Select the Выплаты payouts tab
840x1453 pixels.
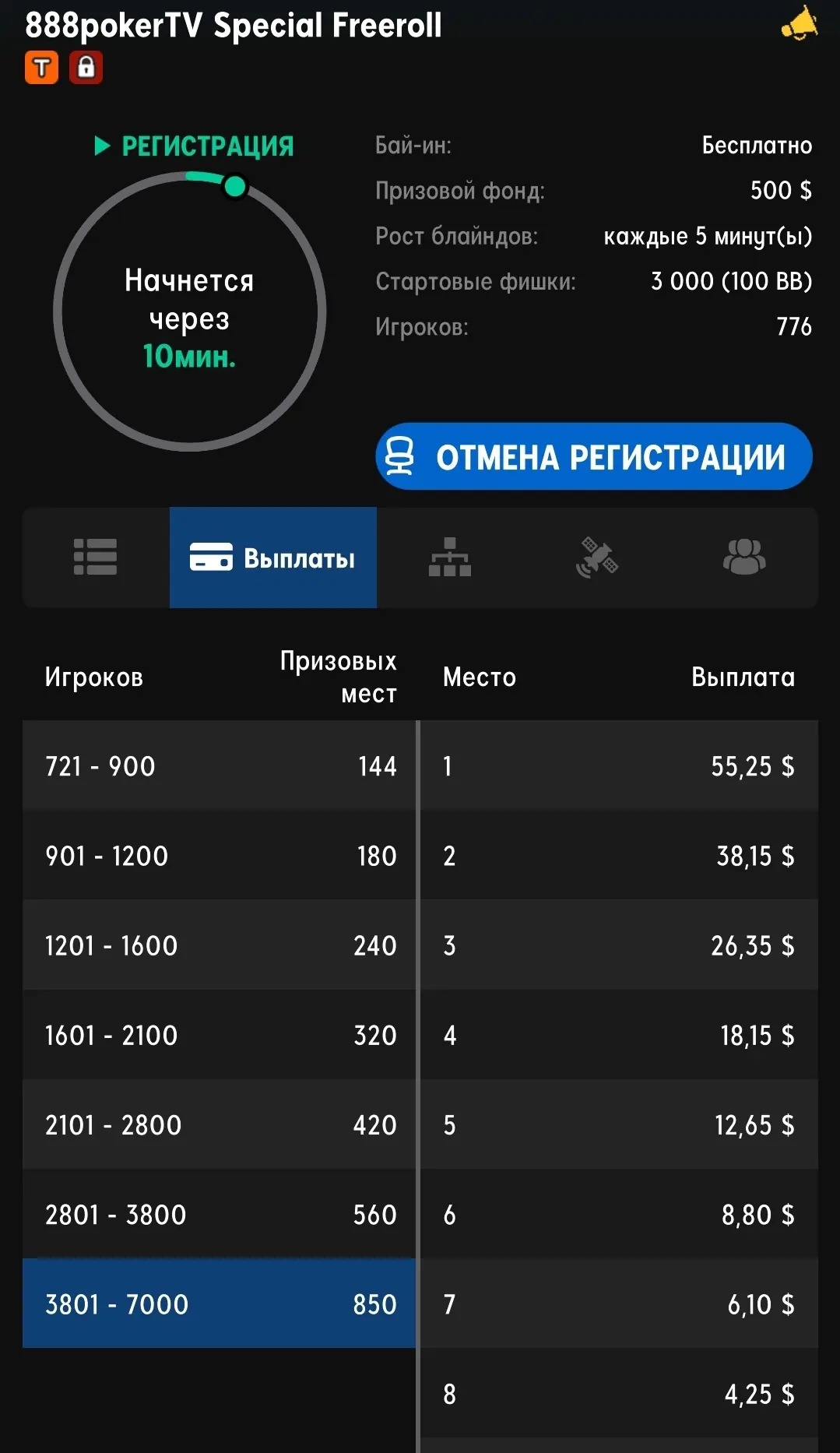(x=273, y=558)
